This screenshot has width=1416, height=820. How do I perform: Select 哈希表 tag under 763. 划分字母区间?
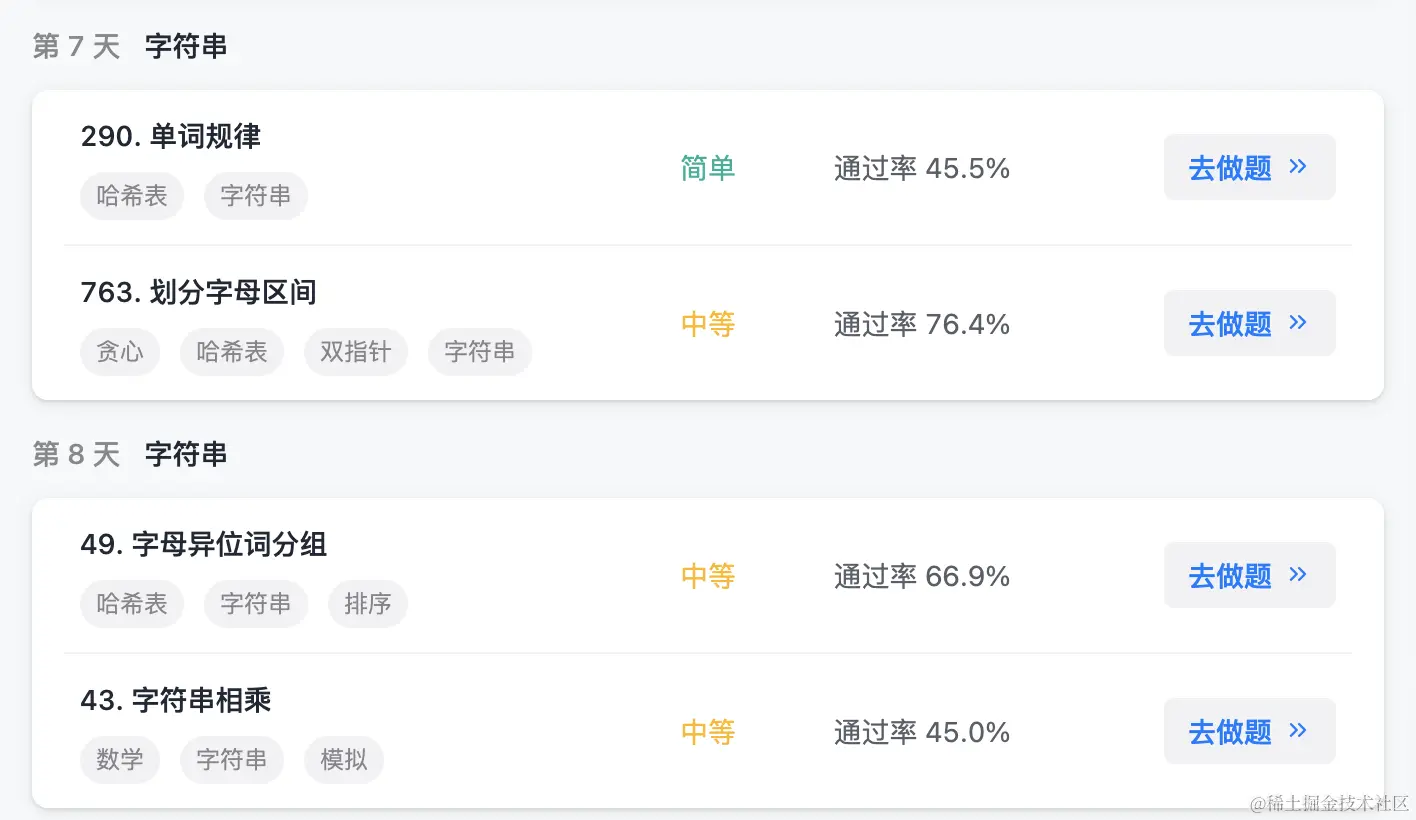point(232,352)
